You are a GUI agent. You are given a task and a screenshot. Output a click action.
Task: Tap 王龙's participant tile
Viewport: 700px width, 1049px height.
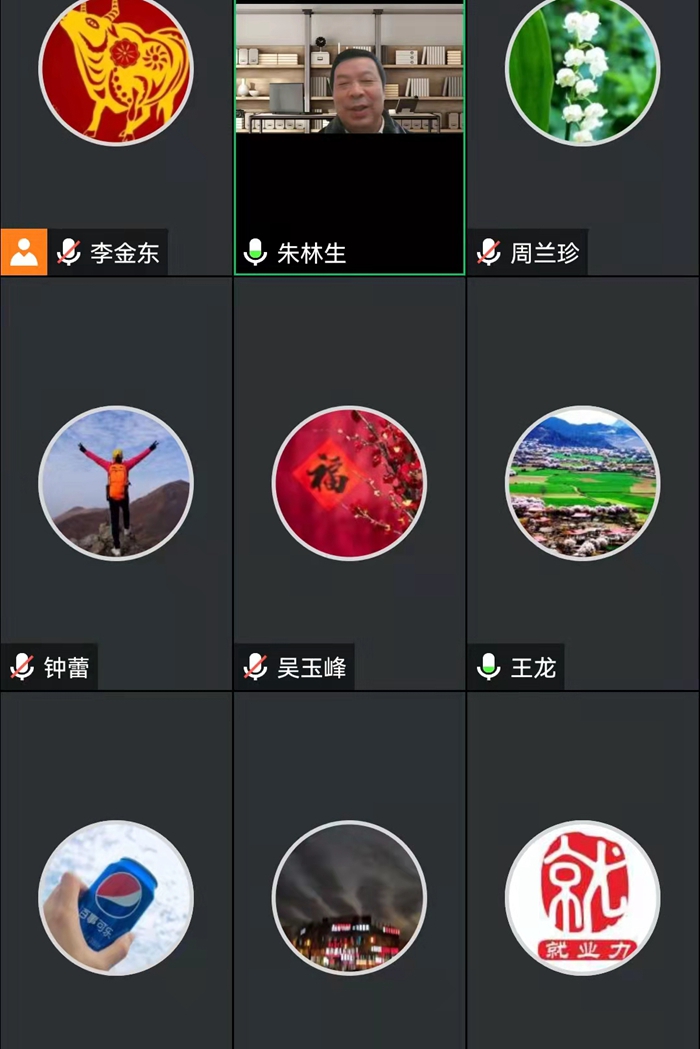pos(583,483)
